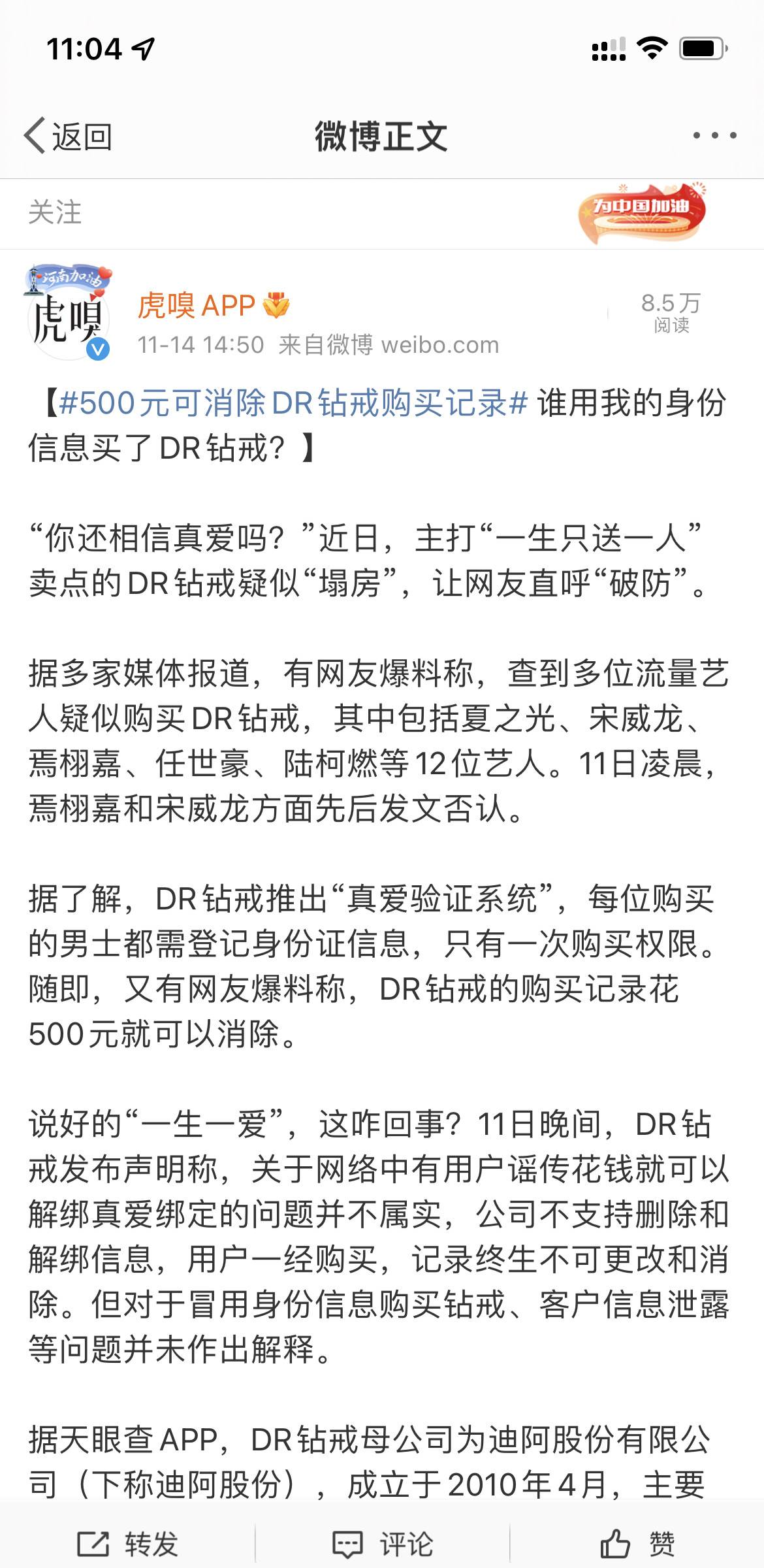Open the 为中国加油 banner
The image size is (764, 1568).
642,212
